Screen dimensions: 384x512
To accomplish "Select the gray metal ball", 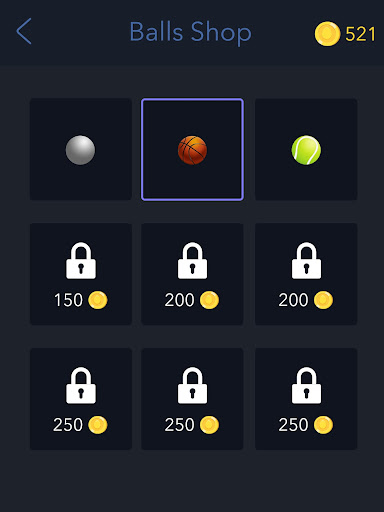I will point(81,149).
